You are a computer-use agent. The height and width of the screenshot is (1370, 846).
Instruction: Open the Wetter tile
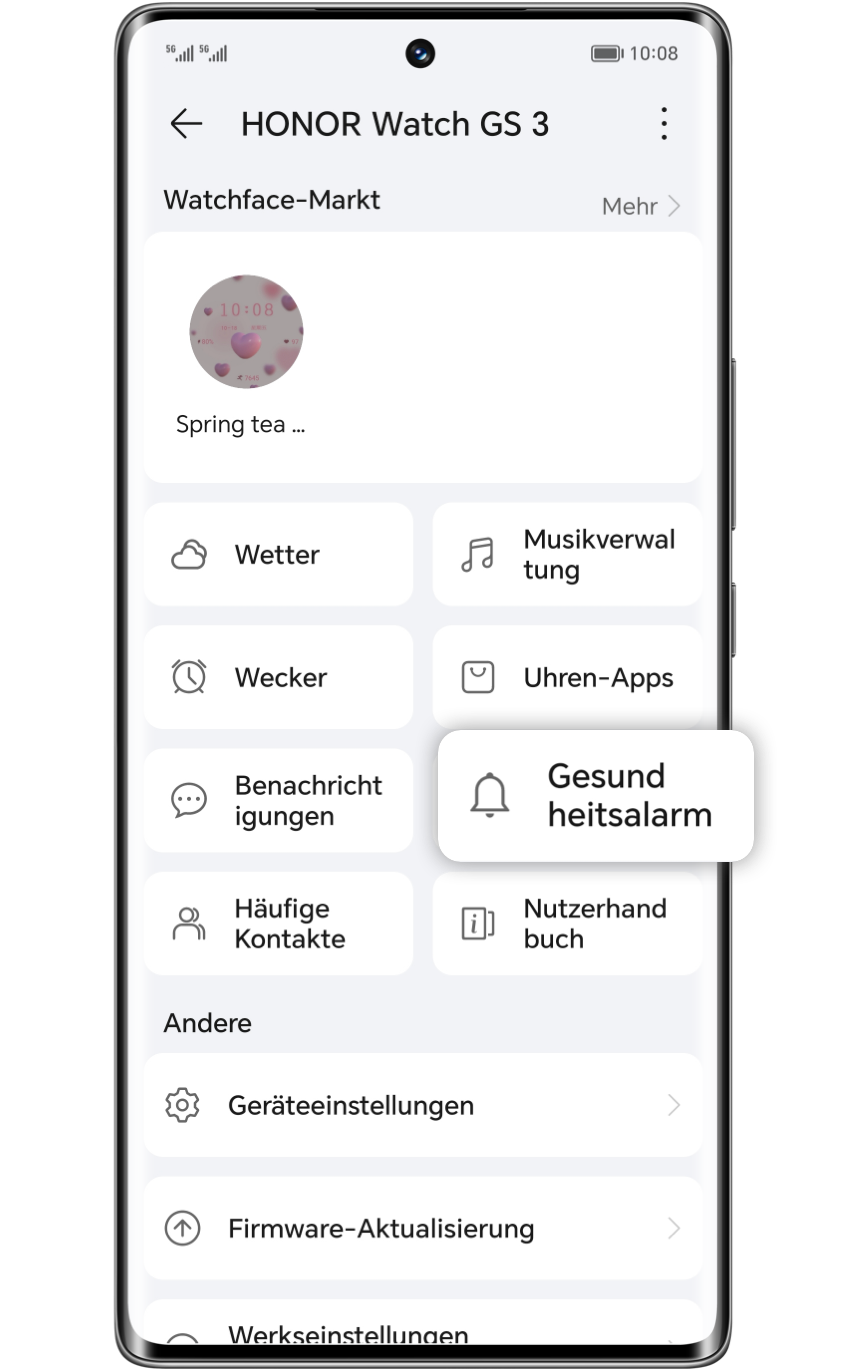pos(278,555)
